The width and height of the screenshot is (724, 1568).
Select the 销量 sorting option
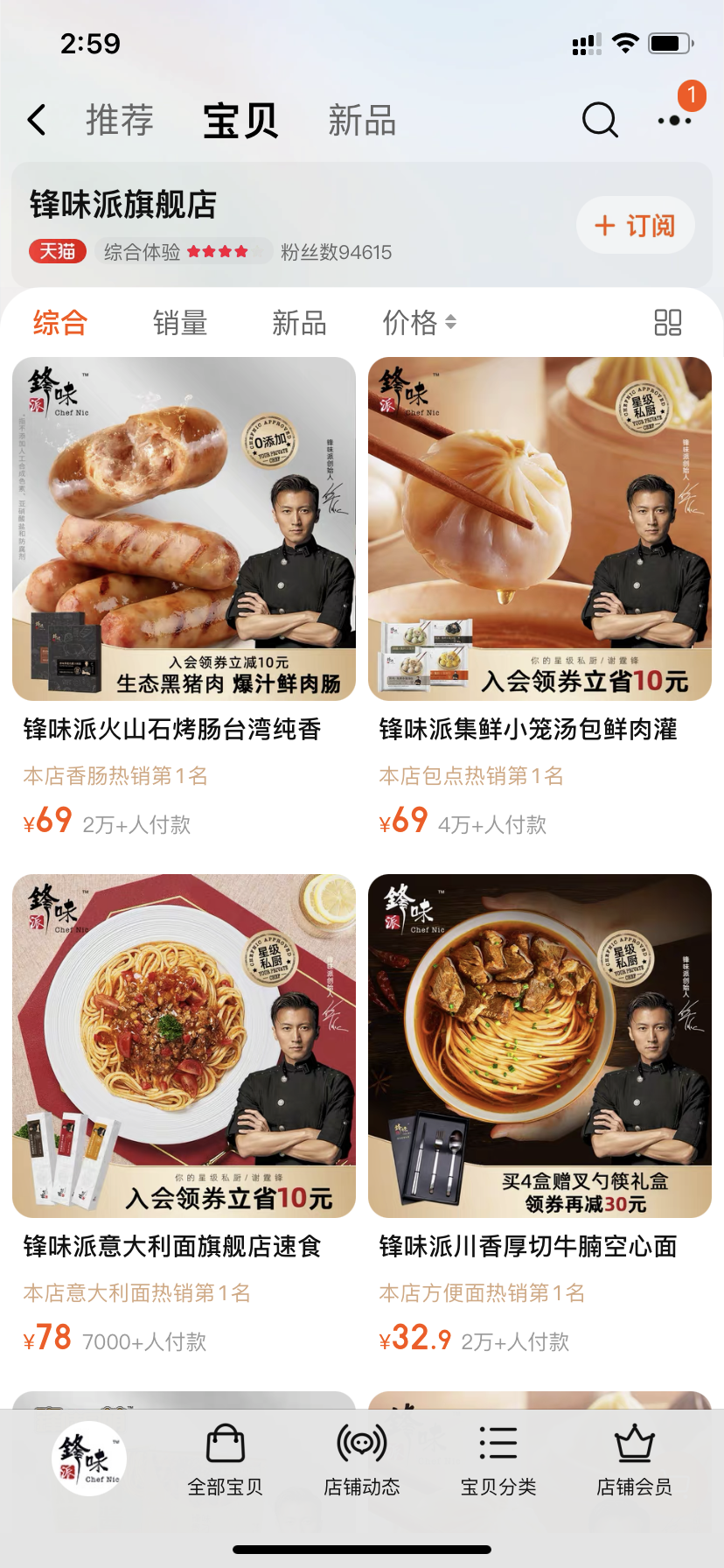click(181, 323)
